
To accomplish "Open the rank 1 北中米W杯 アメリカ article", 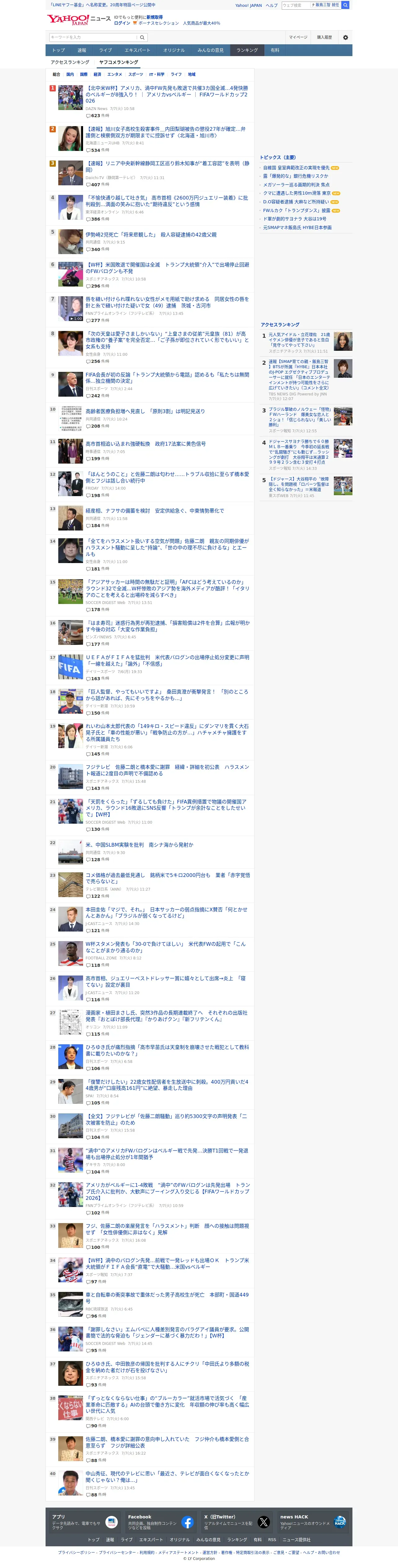I will 167,94.
